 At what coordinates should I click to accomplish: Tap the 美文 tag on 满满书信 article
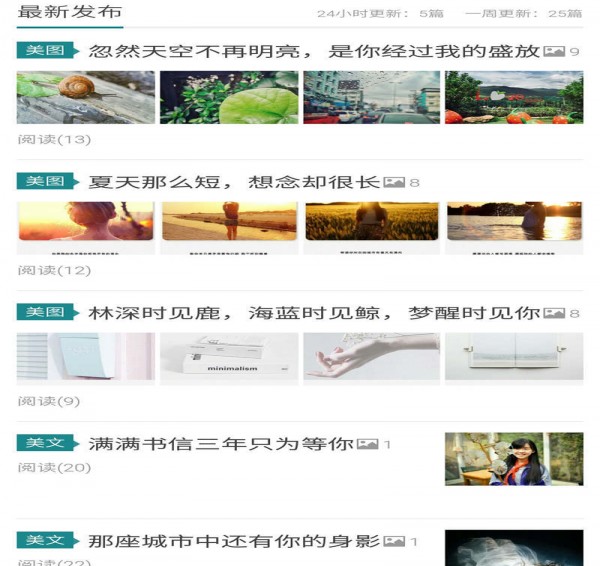pos(45,443)
